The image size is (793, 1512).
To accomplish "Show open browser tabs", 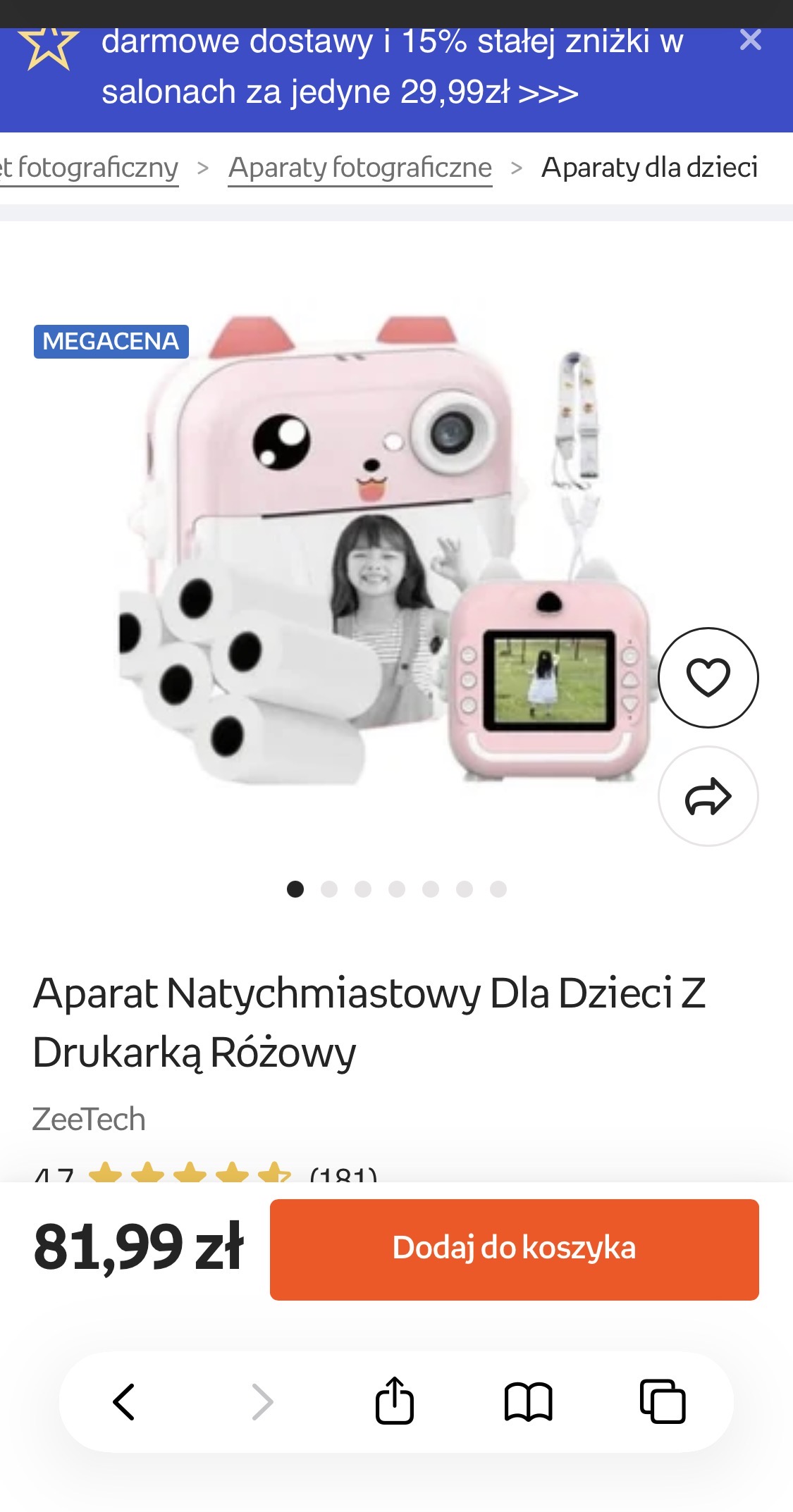I will pyautogui.click(x=662, y=1401).
